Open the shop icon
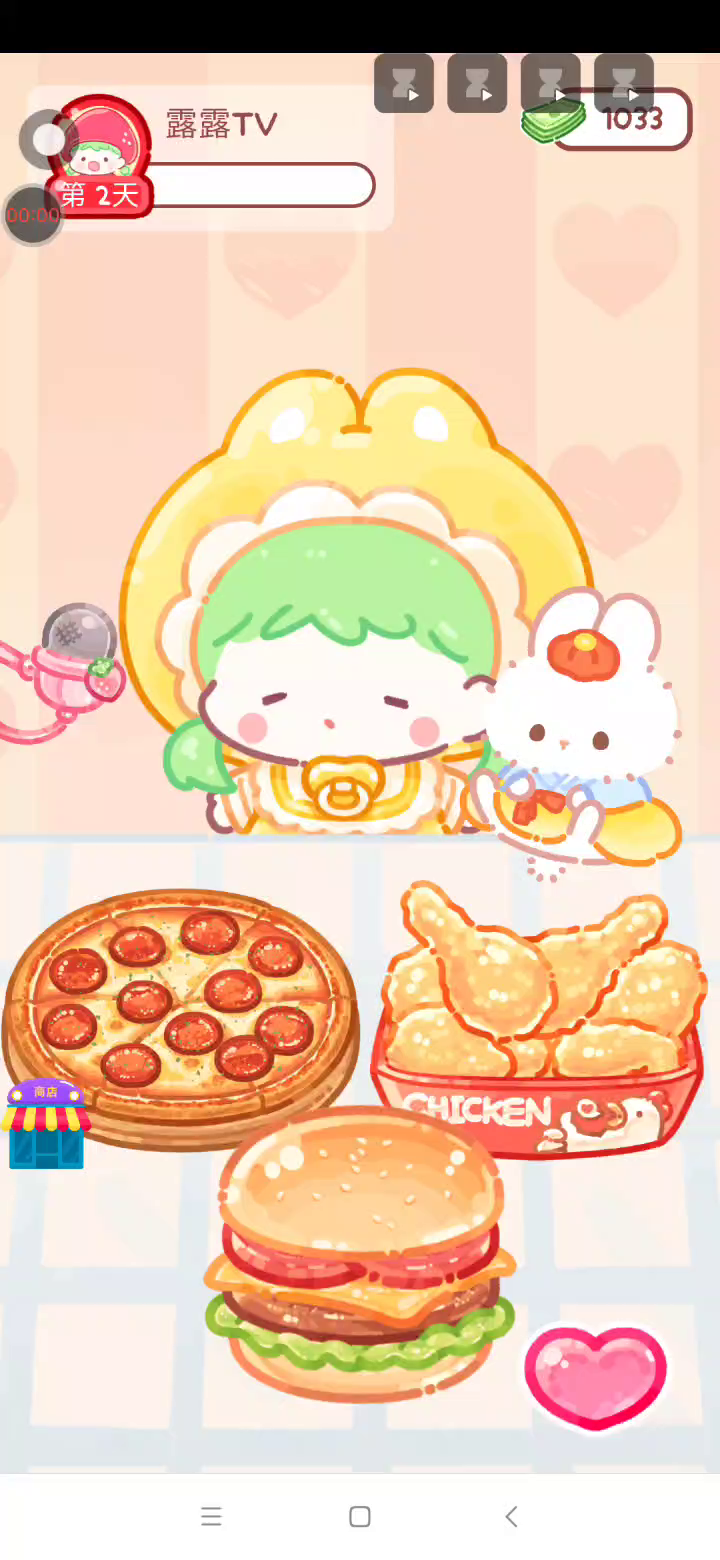The width and height of the screenshot is (720, 1560). coord(45,1125)
